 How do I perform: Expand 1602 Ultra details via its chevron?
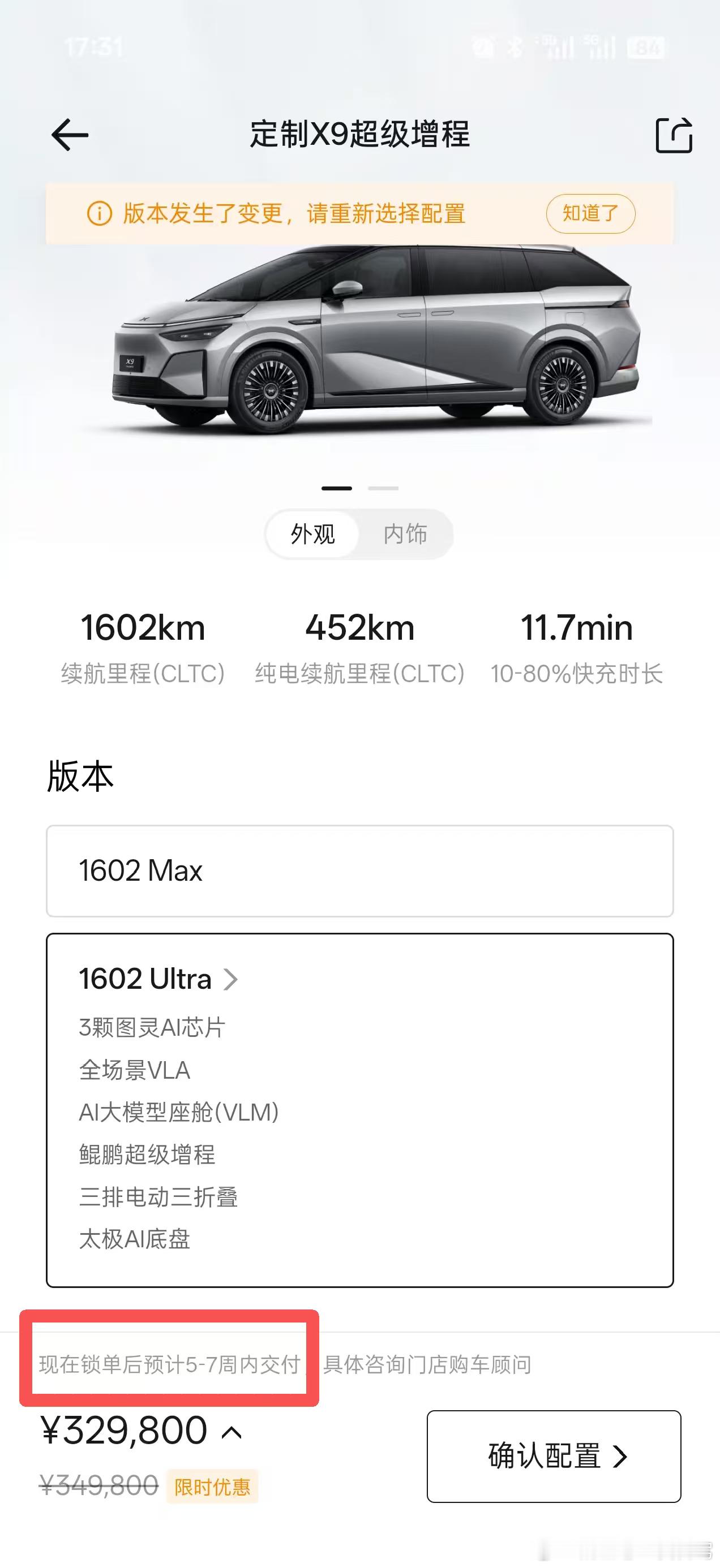coord(232,979)
